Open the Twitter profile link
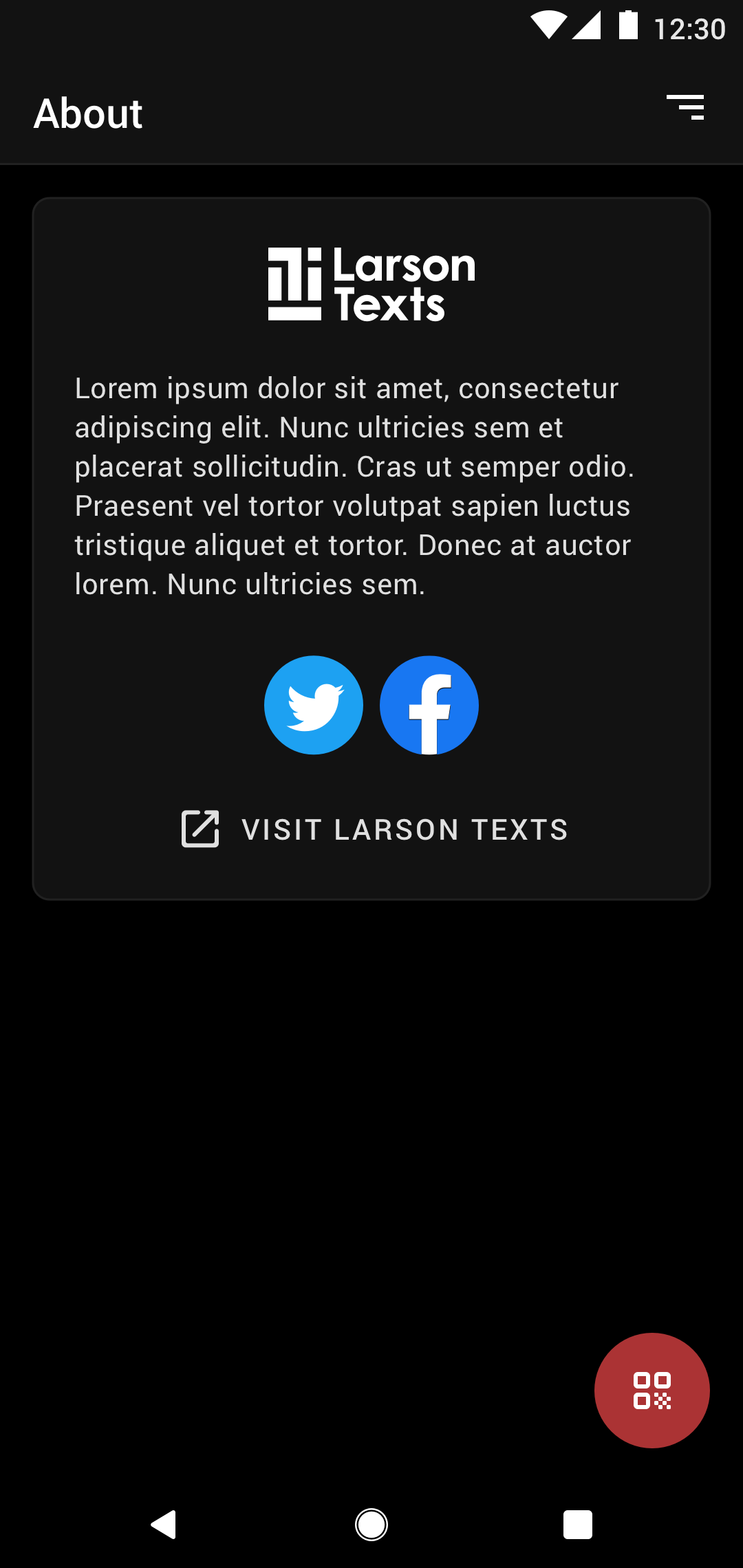The height and width of the screenshot is (1568, 743). click(314, 705)
